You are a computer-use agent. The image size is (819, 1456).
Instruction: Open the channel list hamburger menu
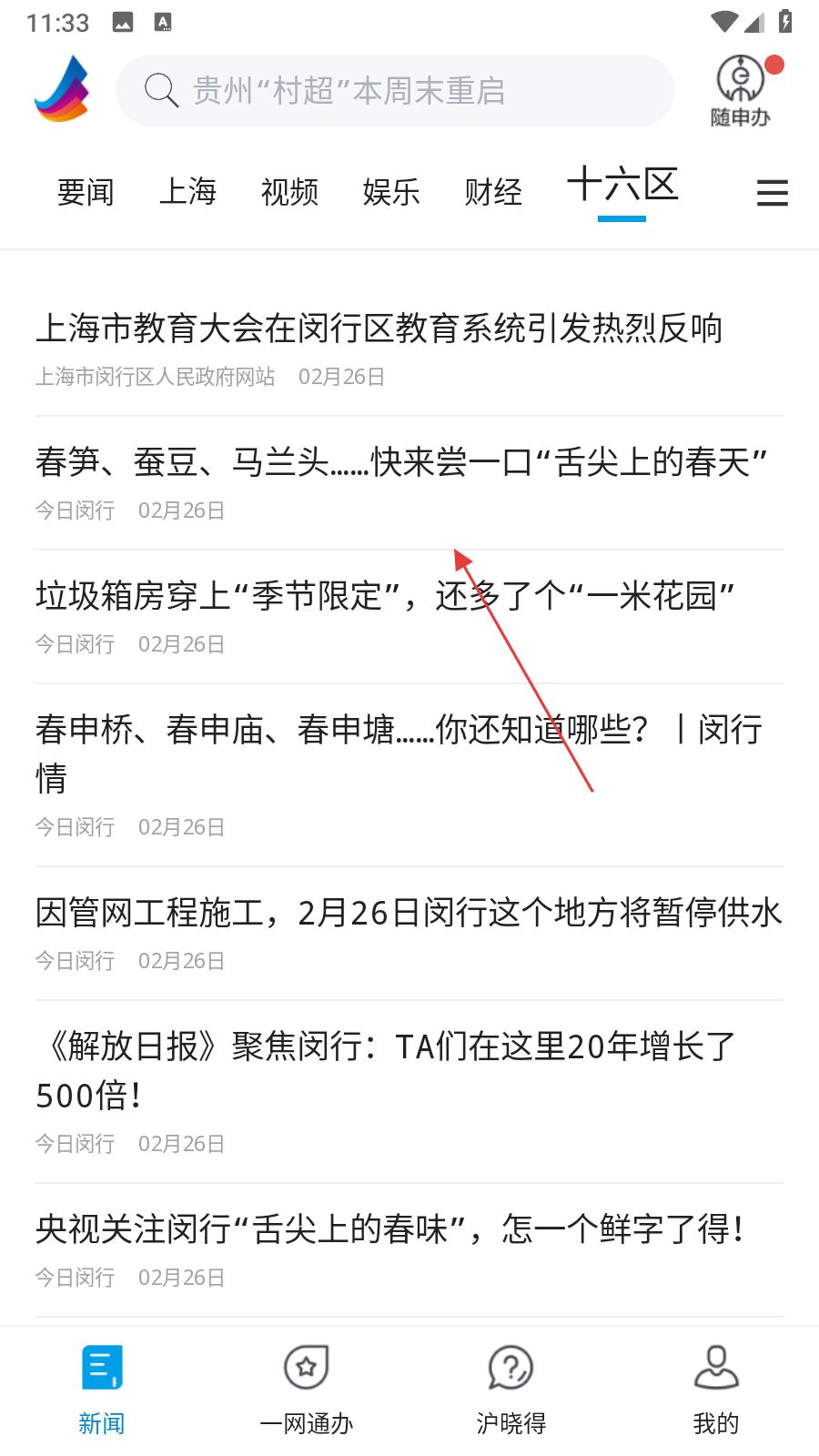click(x=772, y=193)
